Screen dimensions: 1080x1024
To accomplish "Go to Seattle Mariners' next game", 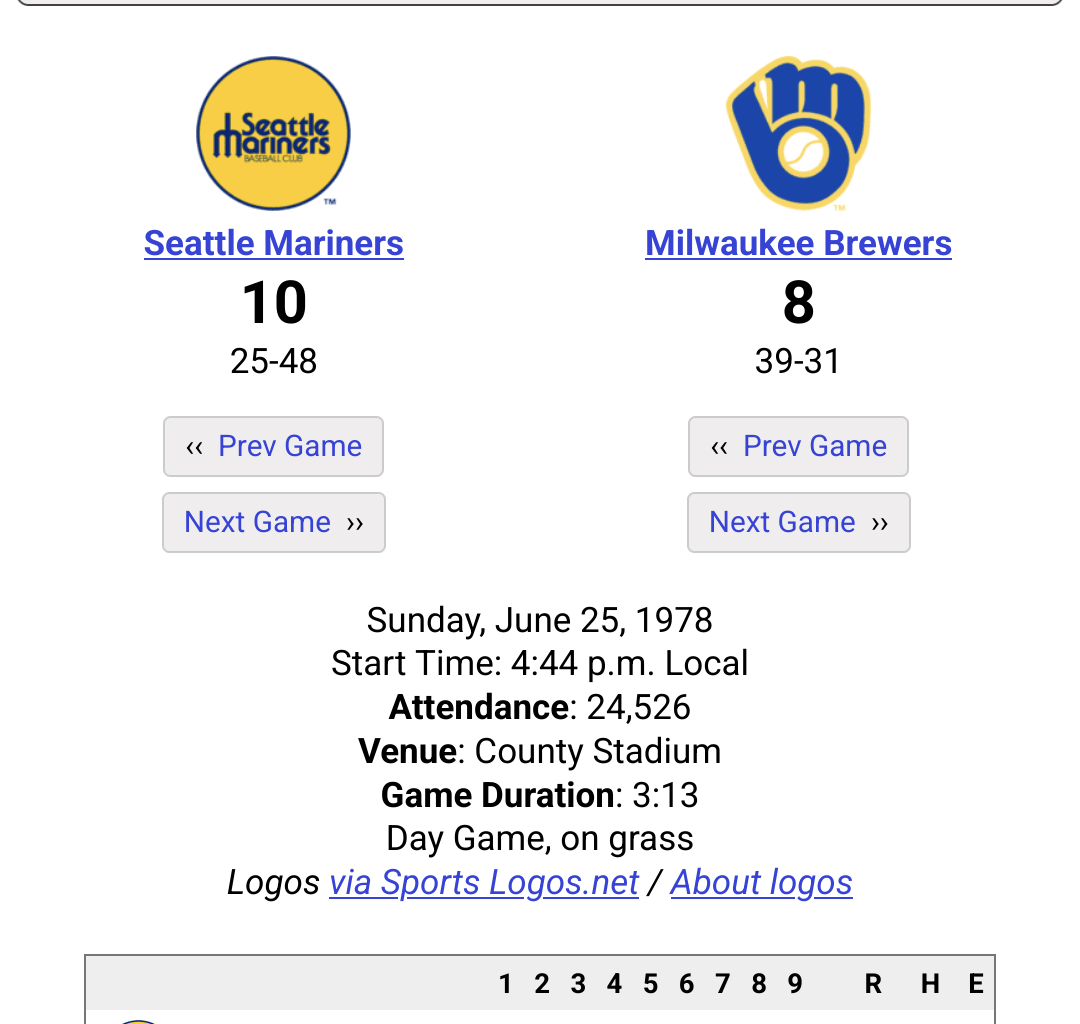I will pyautogui.click(x=273, y=522).
